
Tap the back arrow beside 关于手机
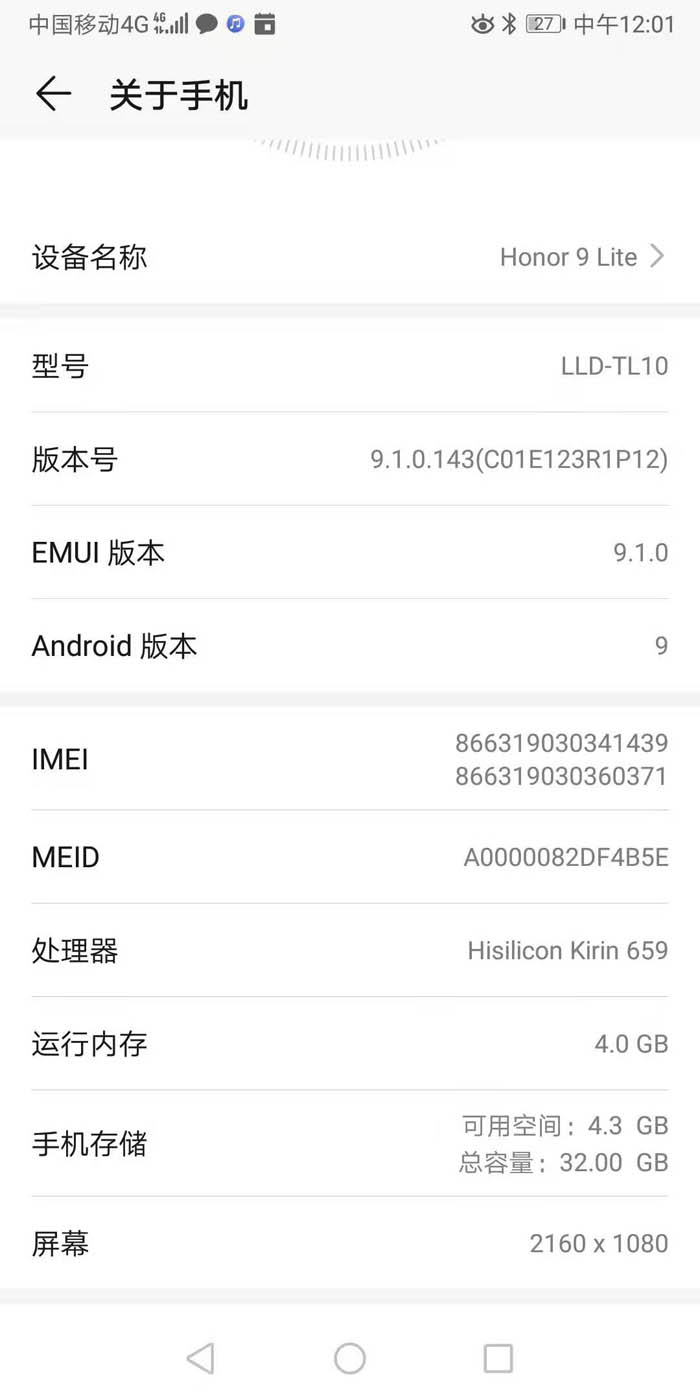53,94
